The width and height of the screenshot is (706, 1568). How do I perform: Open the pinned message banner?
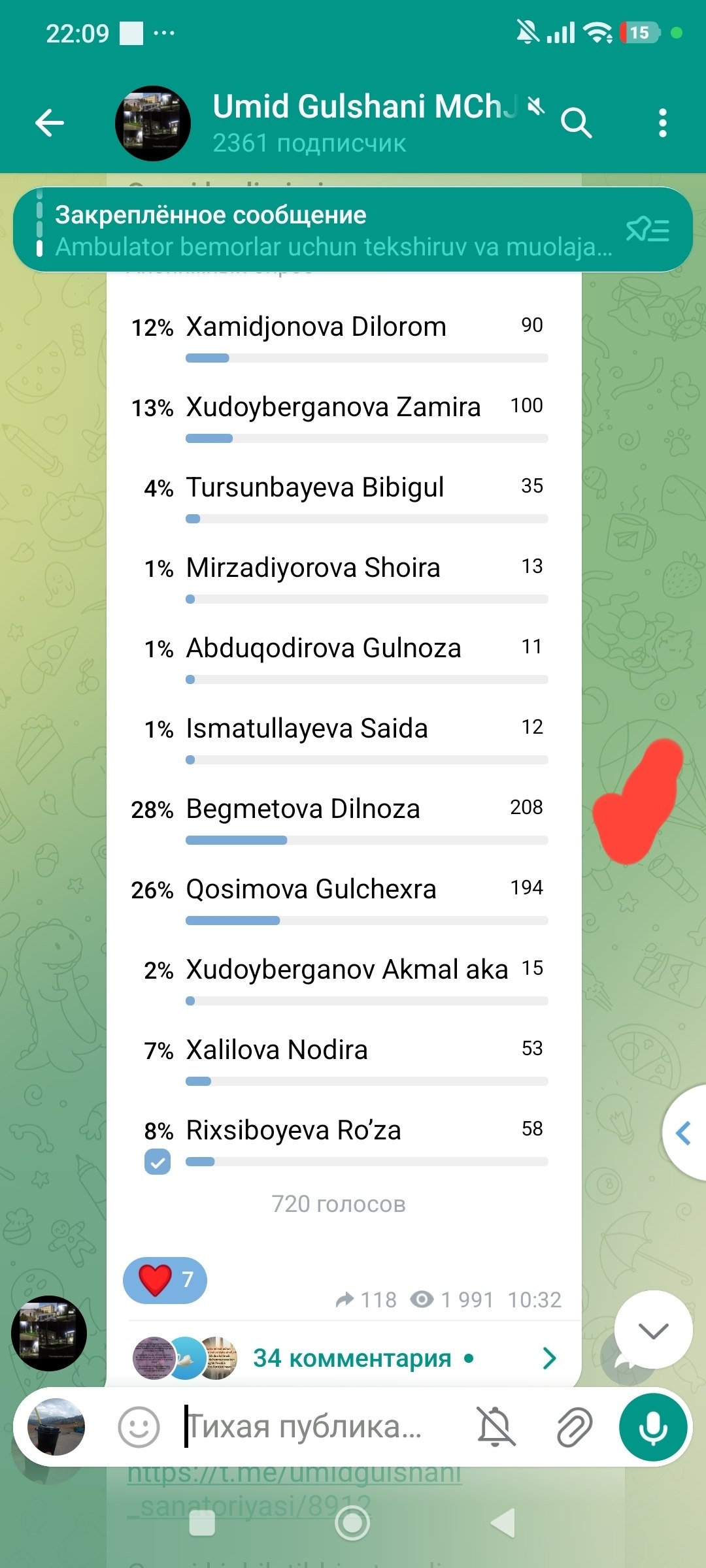coord(327,230)
